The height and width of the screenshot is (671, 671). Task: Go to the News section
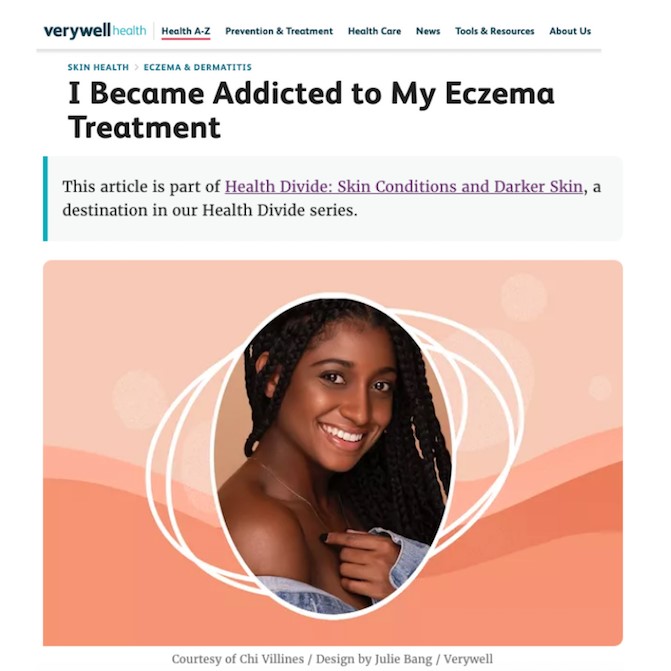pos(428,31)
